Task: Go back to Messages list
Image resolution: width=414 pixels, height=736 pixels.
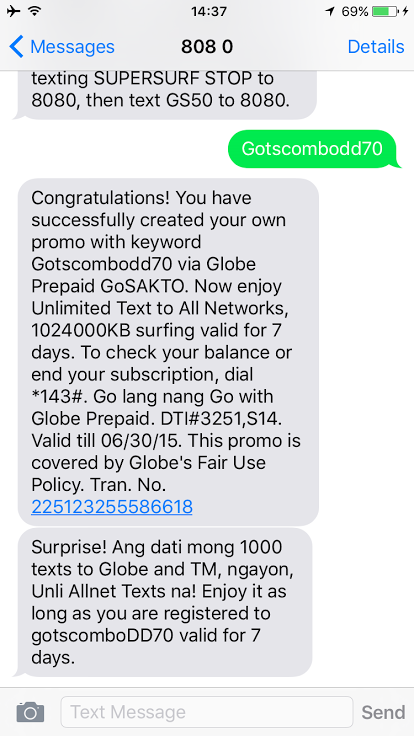Action: point(62,47)
